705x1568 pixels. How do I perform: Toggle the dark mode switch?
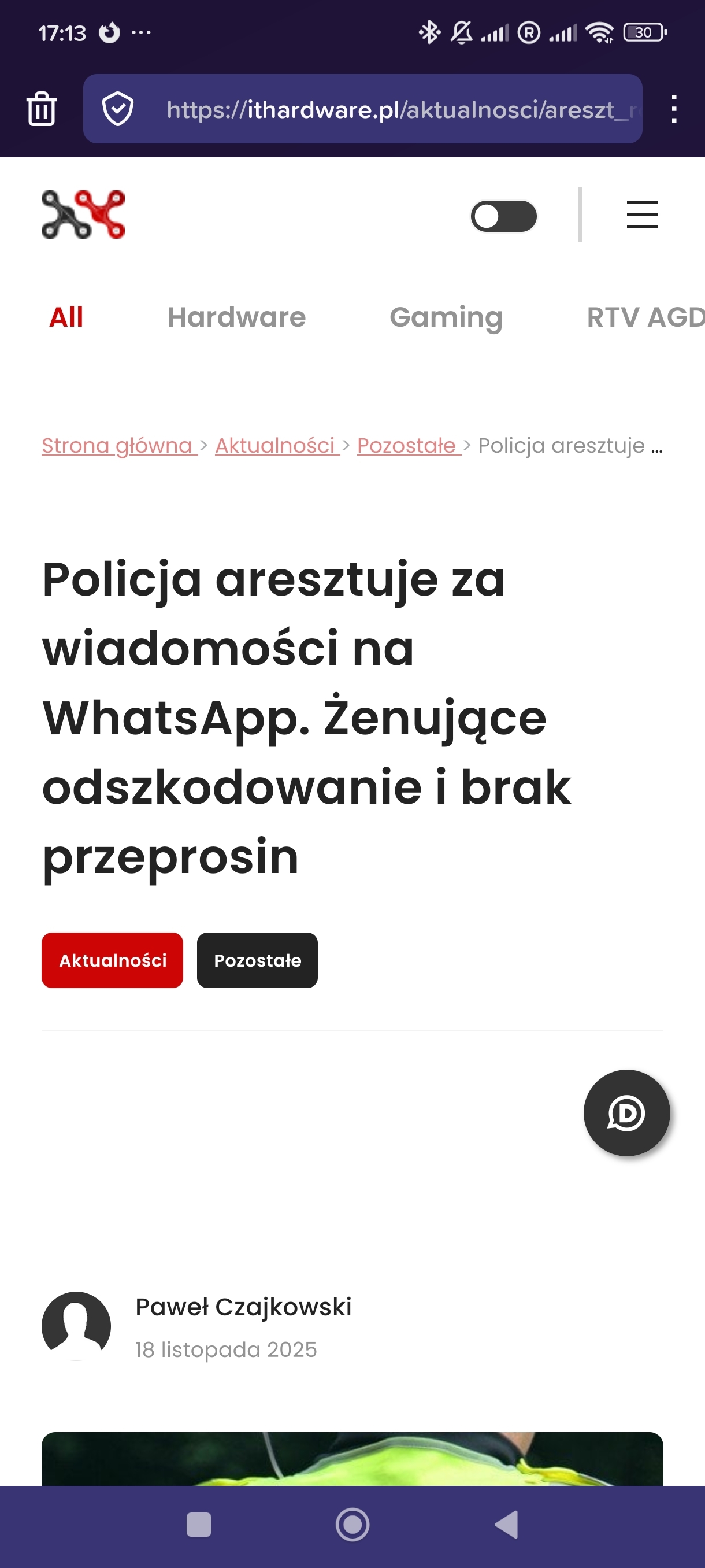pos(503,216)
